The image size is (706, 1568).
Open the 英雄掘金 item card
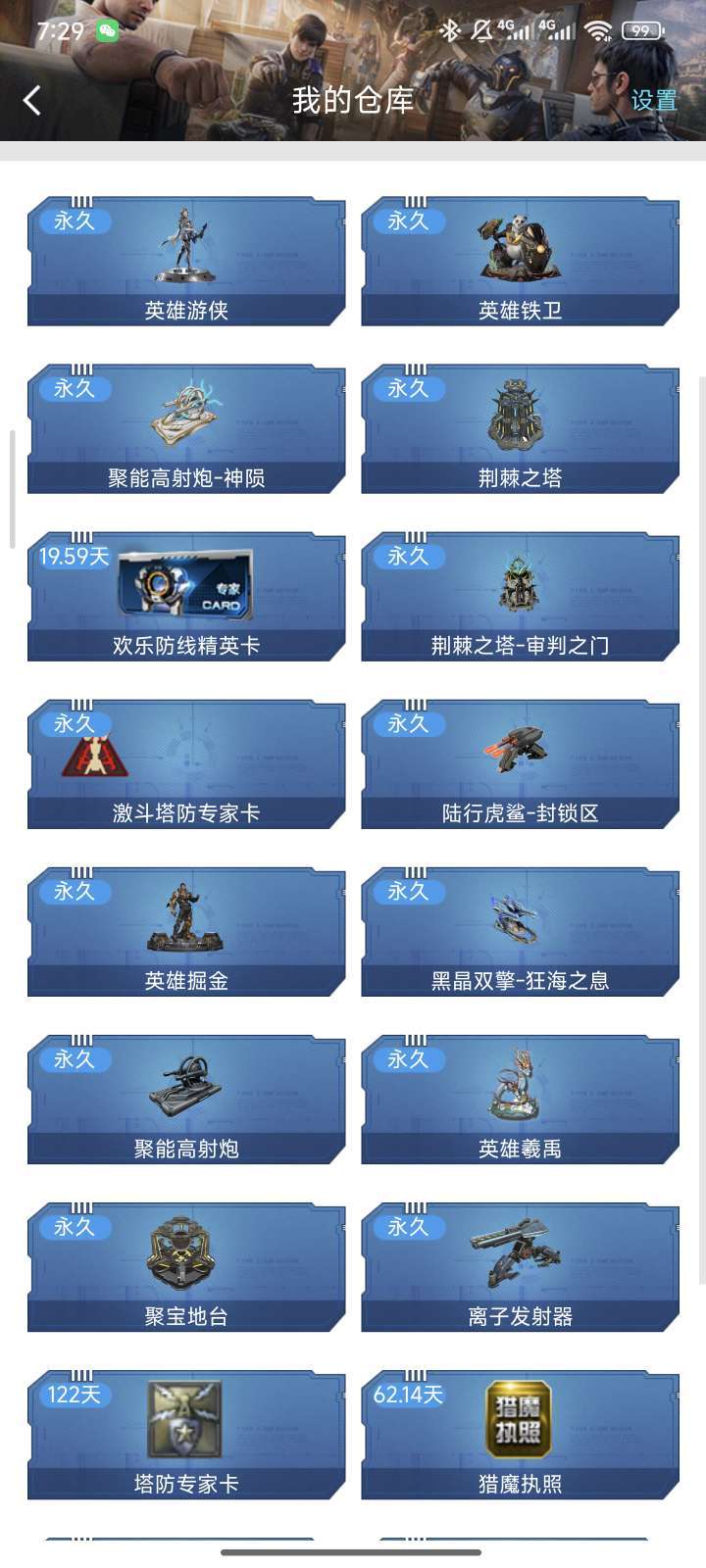tap(186, 932)
